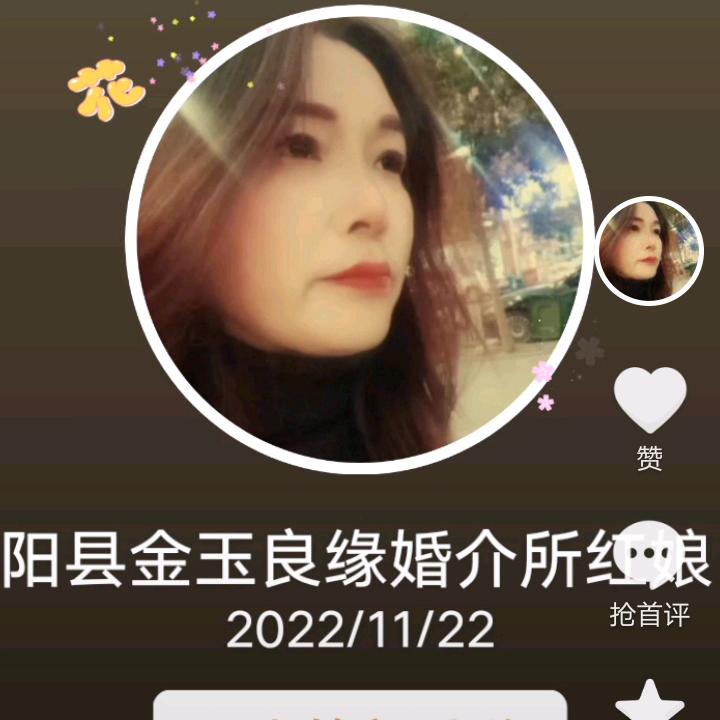720x720 pixels.
Task: Favorite this video with the star
Action: (650, 702)
